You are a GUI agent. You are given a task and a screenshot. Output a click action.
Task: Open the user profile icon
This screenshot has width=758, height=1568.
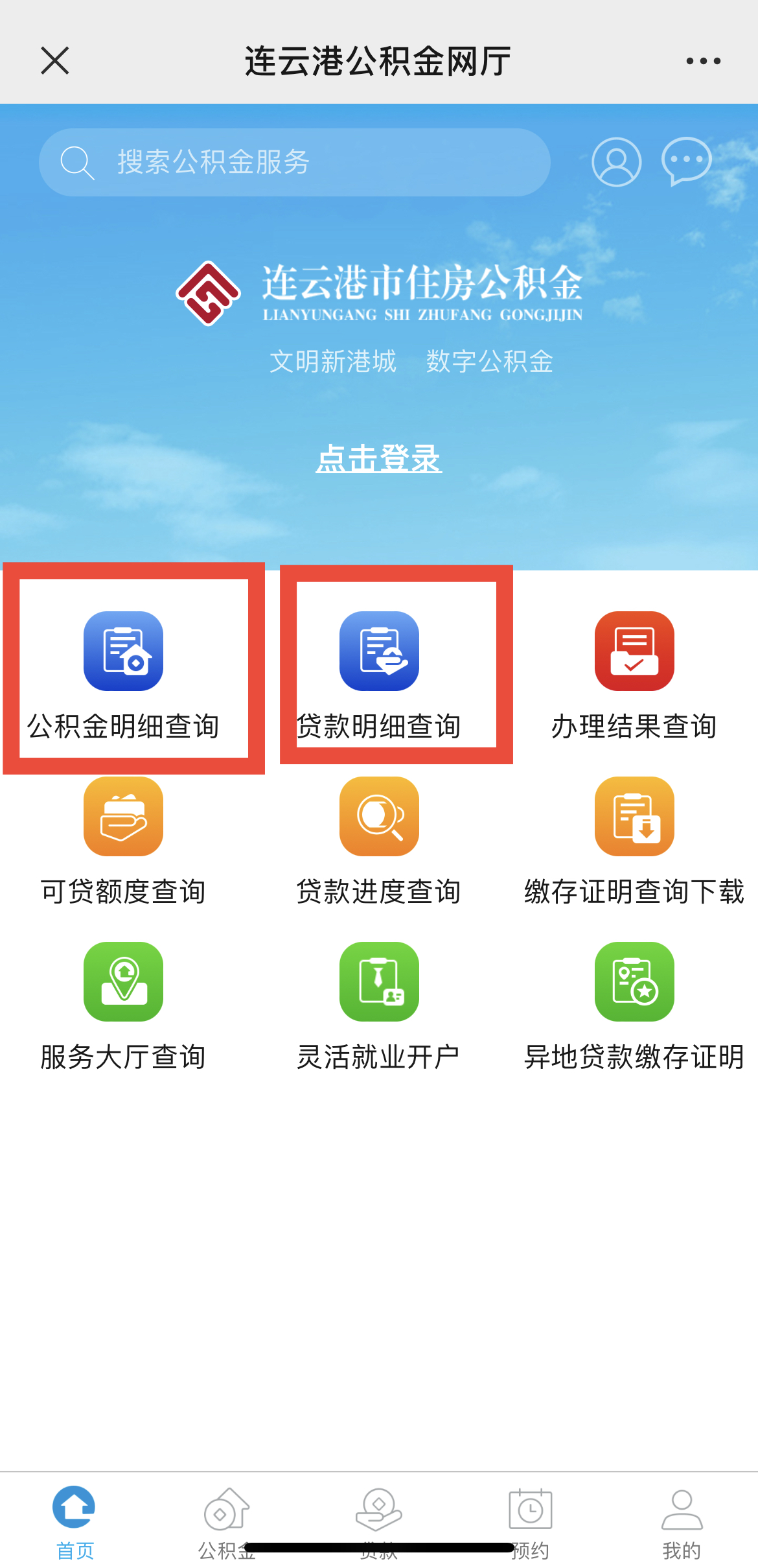tap(616, 162)
